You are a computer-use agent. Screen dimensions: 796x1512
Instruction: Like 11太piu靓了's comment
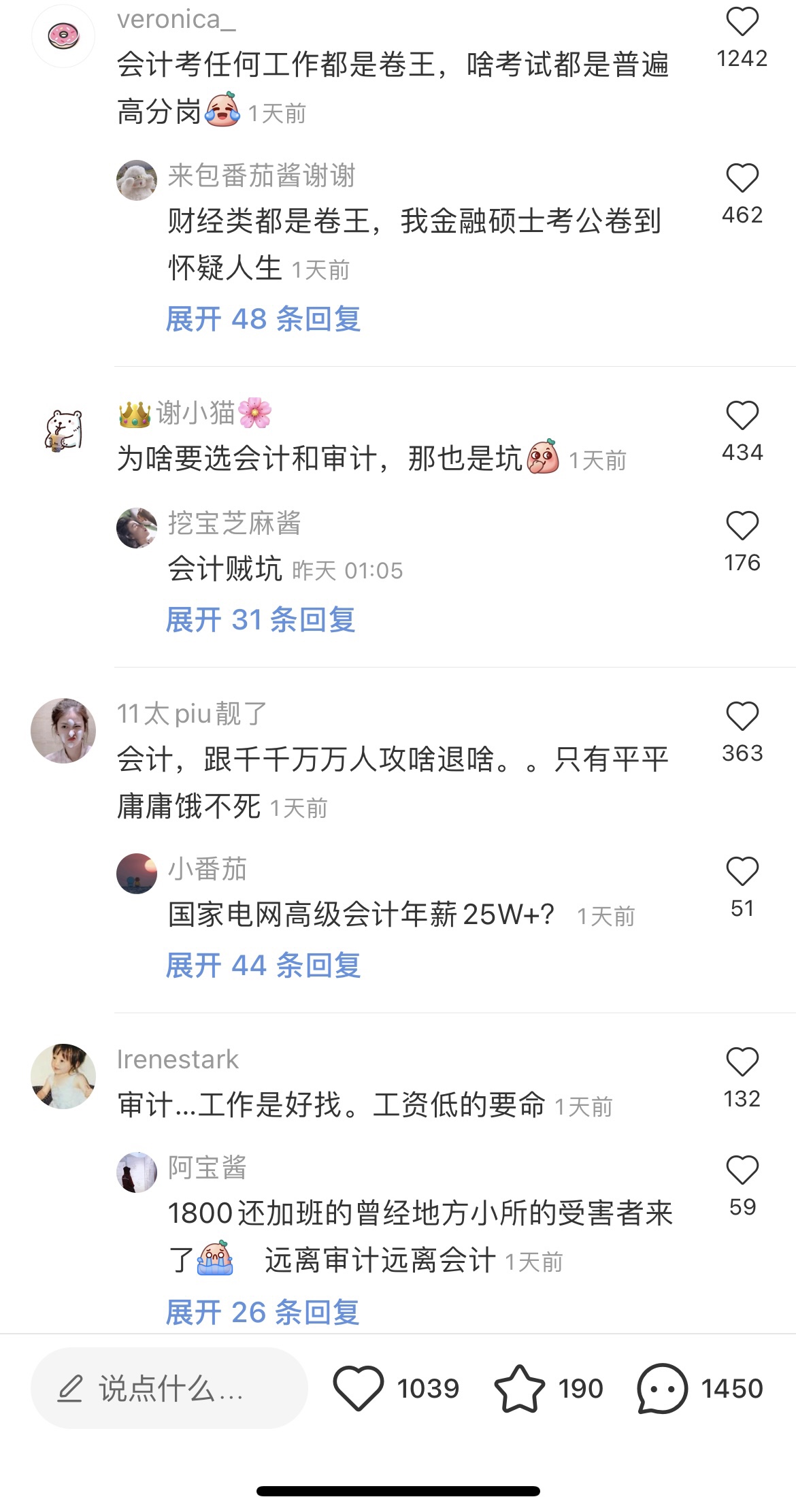tap(742, 717)
